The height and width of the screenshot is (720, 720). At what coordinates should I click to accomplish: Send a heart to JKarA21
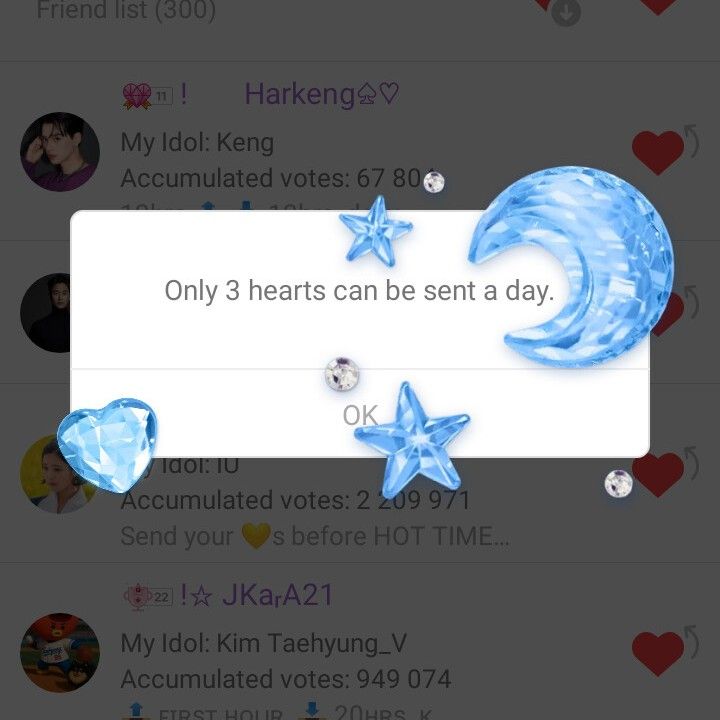coord(658,652)
